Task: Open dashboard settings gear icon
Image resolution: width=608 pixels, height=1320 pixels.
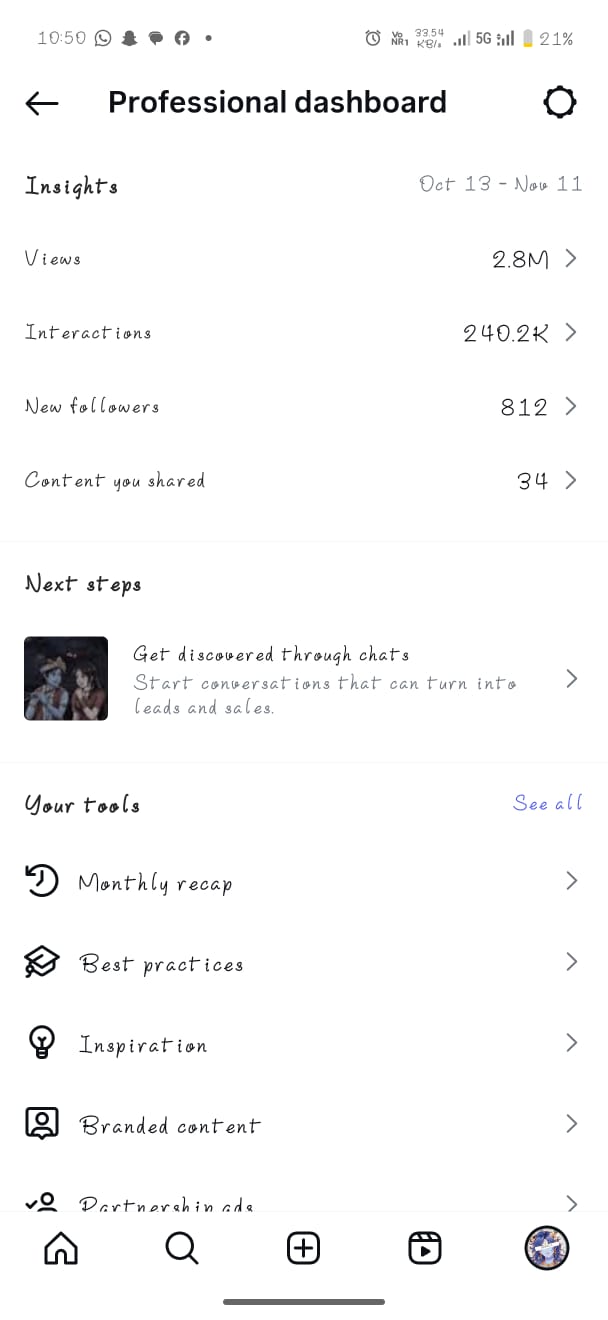Action: pos(560,102)
